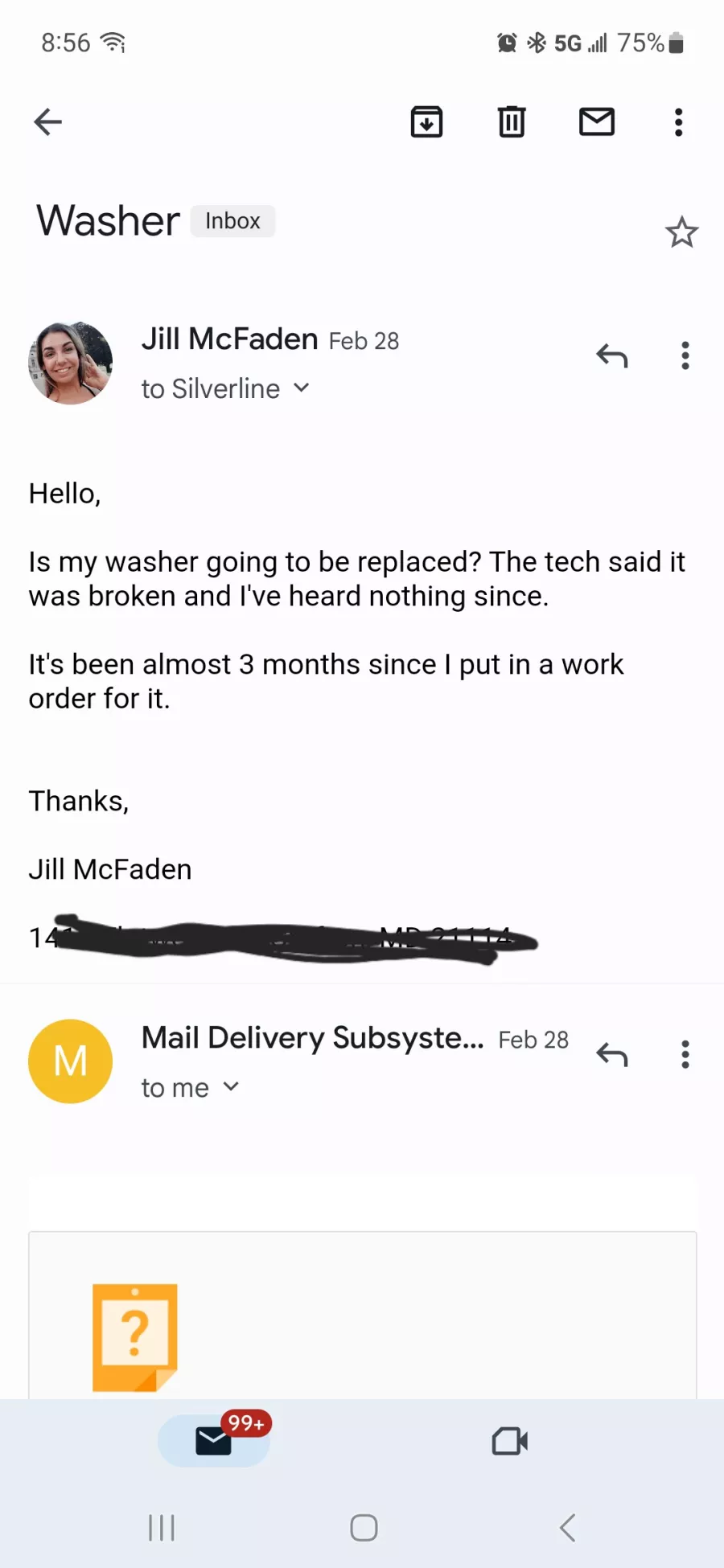
Task: Star the Washer conversation
Action: coord(681,232)
